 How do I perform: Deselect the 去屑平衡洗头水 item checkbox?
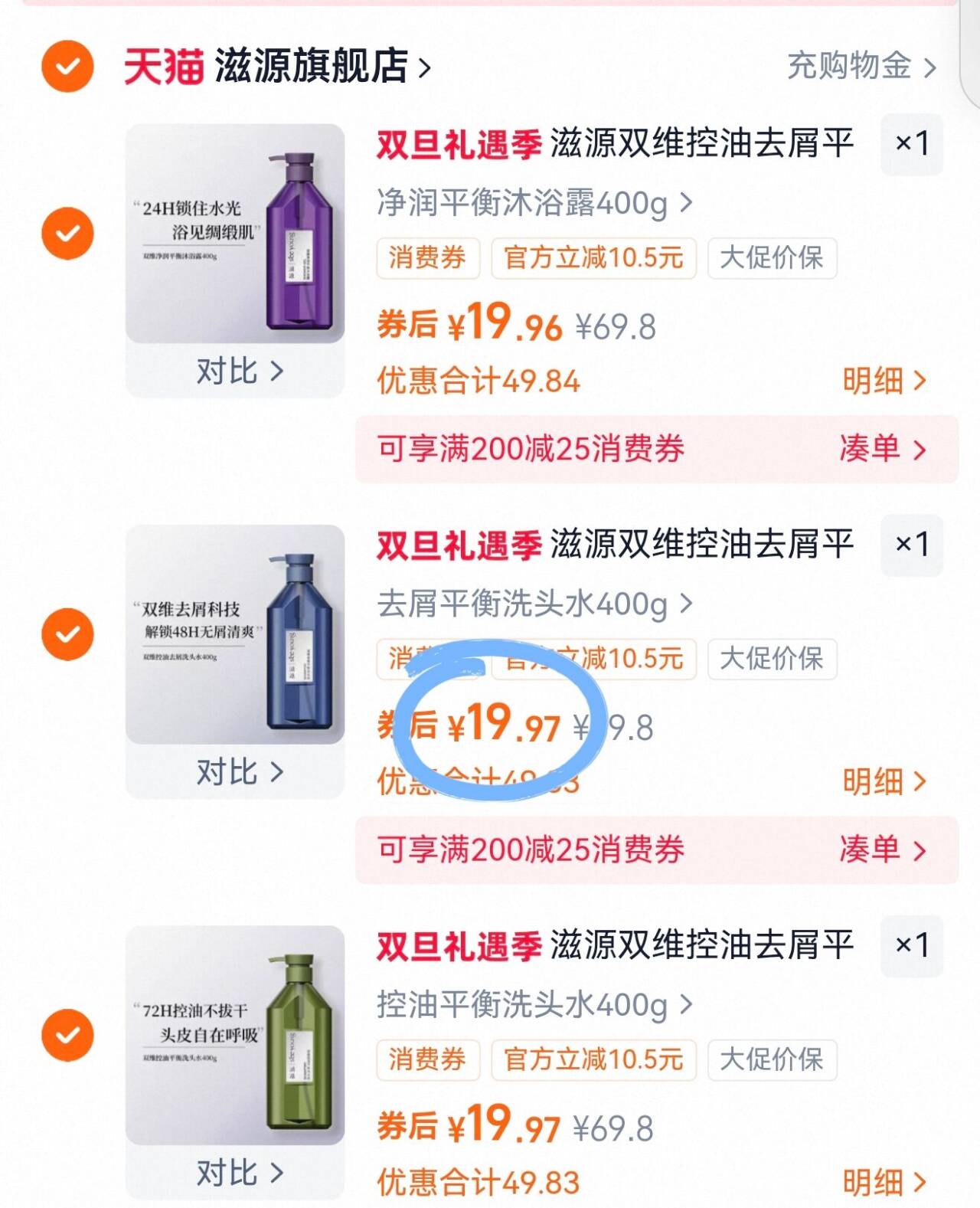tap(67, 634)
